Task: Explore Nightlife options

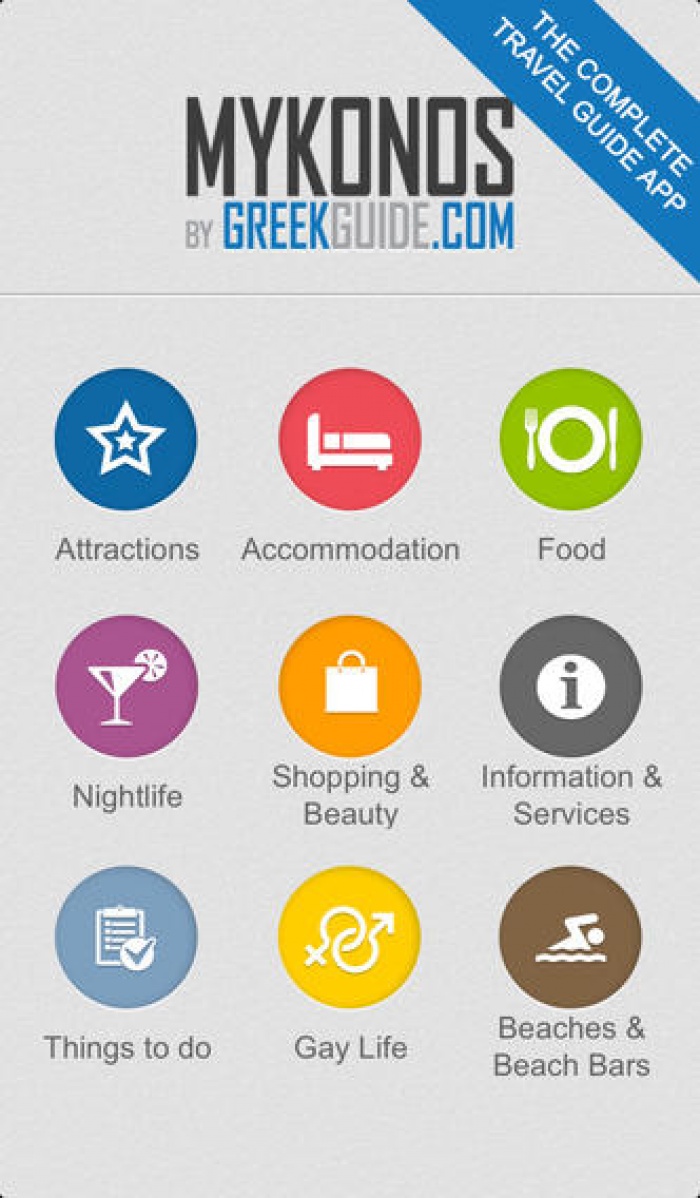Action: pyautogui.click(x=126, y=686)
